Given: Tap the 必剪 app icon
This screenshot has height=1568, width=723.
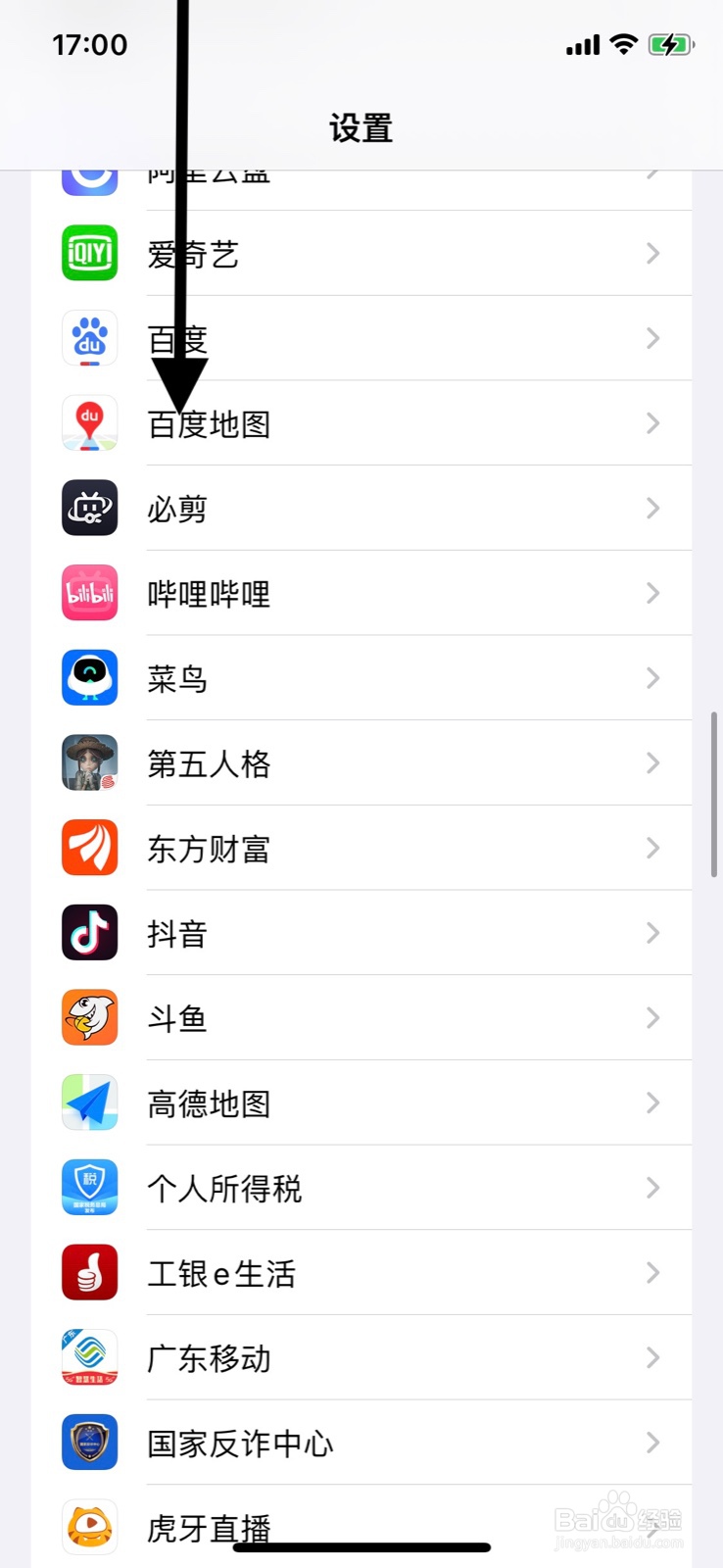Looking at the screenshot, I should [89, 508].
